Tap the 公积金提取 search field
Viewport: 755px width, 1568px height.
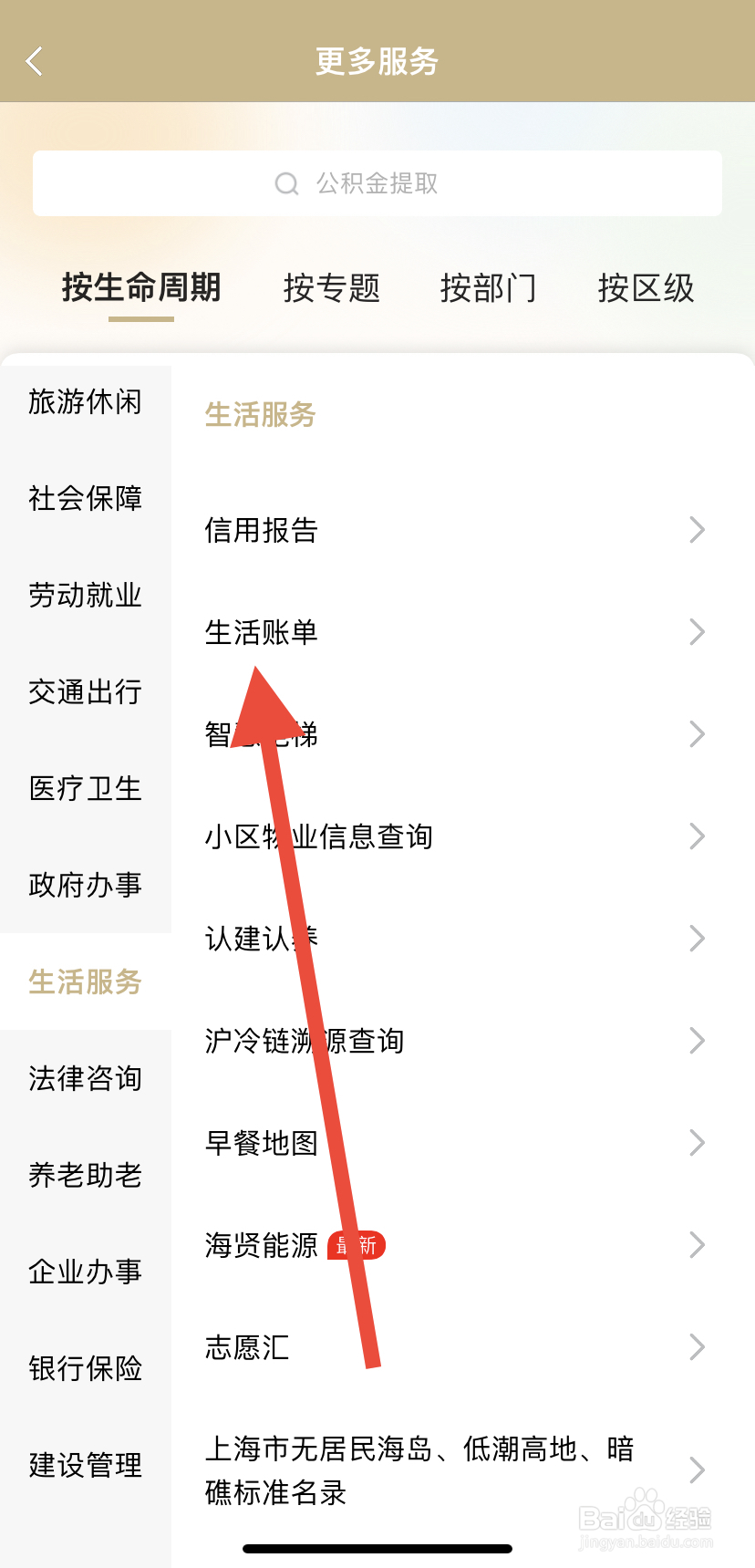pos(377,182)
